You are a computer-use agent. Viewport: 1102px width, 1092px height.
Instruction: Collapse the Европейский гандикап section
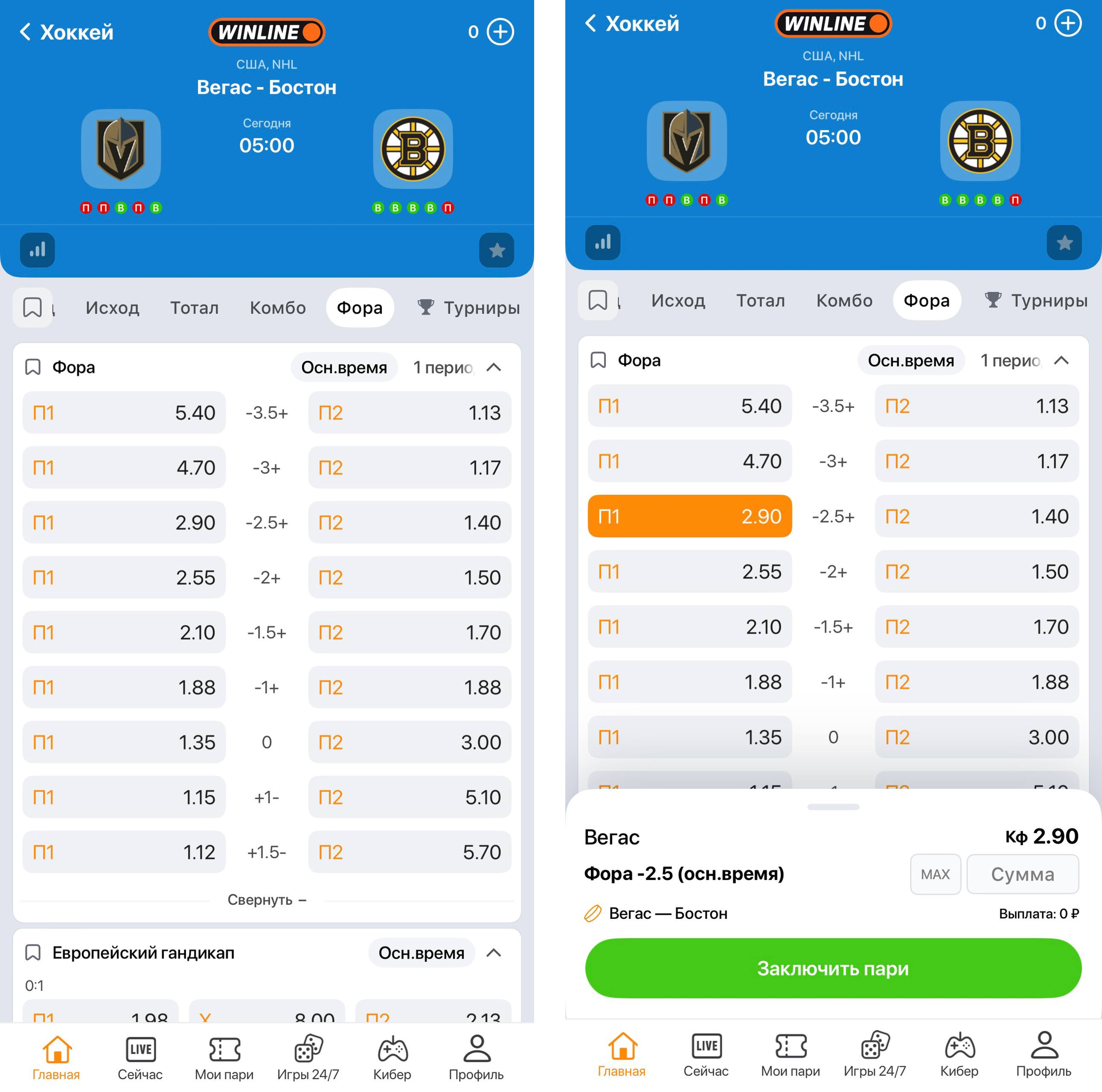[x=493, y=953]
